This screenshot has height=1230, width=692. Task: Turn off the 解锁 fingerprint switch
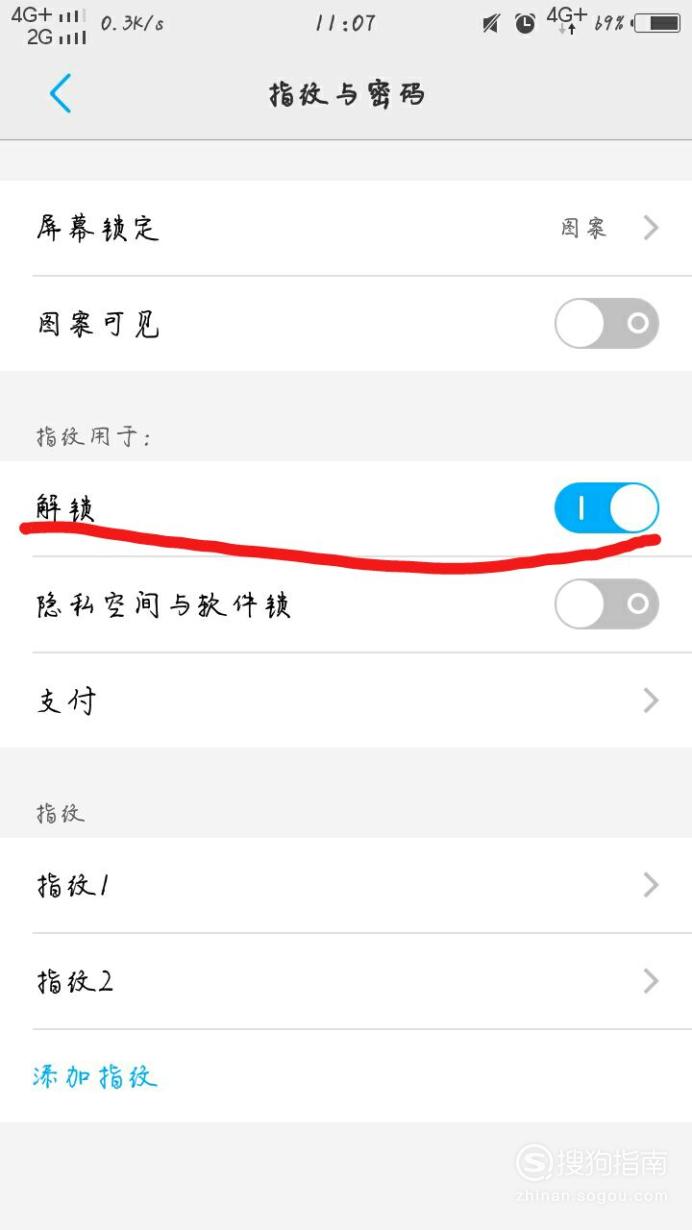tap(606, 509)
